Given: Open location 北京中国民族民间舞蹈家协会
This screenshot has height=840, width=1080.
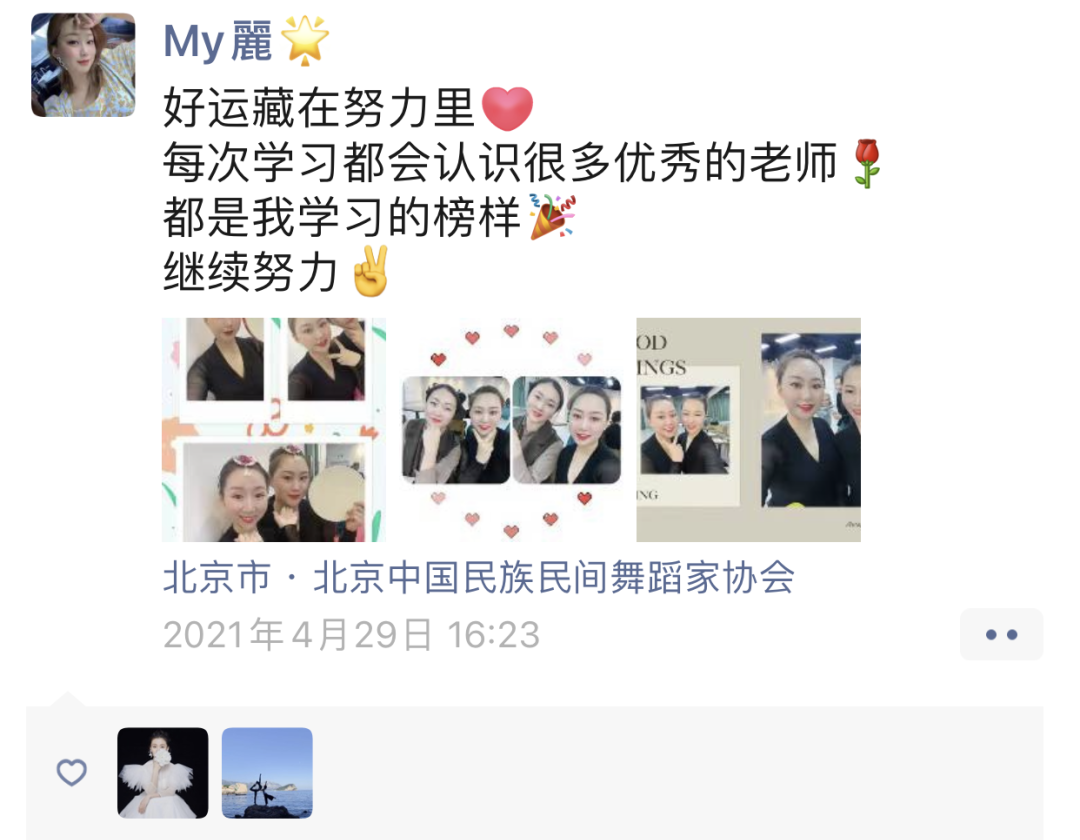Looking at the screenshot, I should (478, 578).
